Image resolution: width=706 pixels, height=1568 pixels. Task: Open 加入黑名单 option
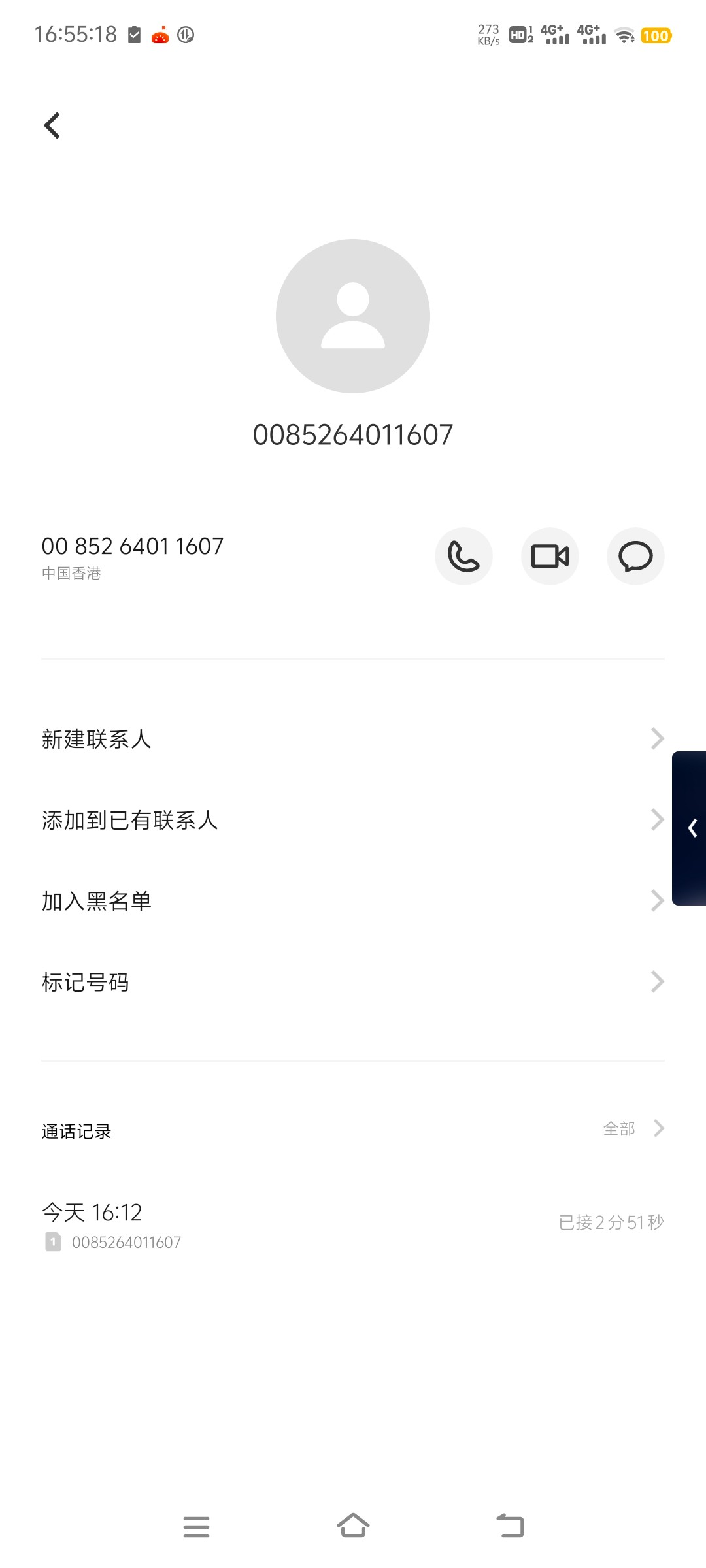[x=353, y=901]
